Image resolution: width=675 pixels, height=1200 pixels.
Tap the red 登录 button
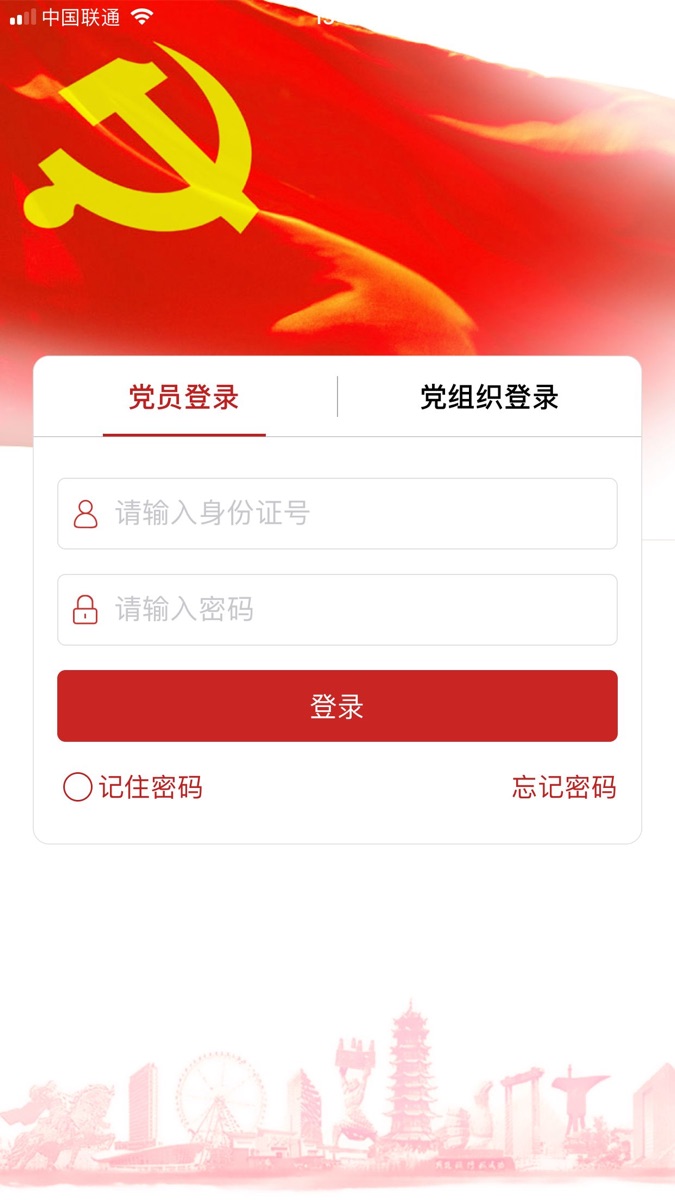pos(337,706)
